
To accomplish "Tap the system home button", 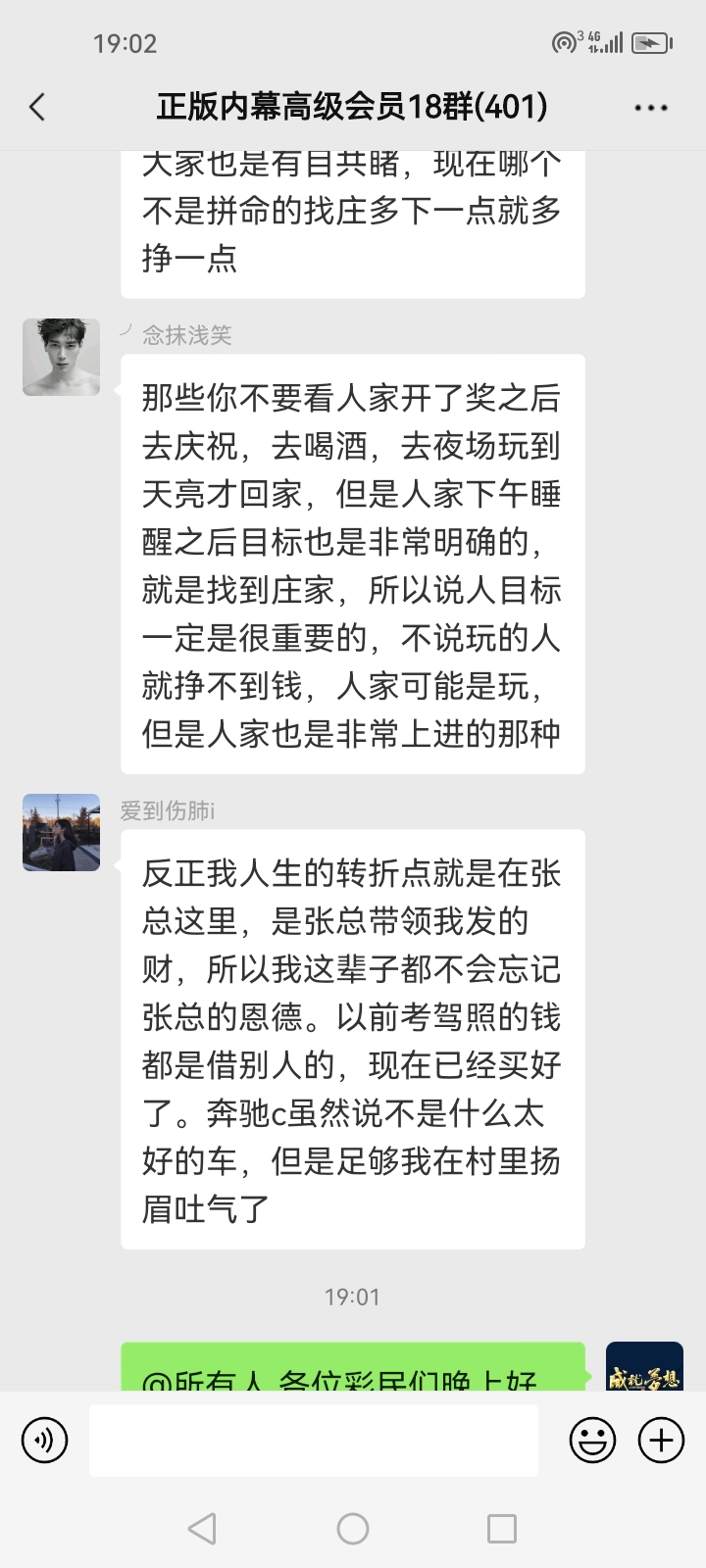I will (353, 1529).
